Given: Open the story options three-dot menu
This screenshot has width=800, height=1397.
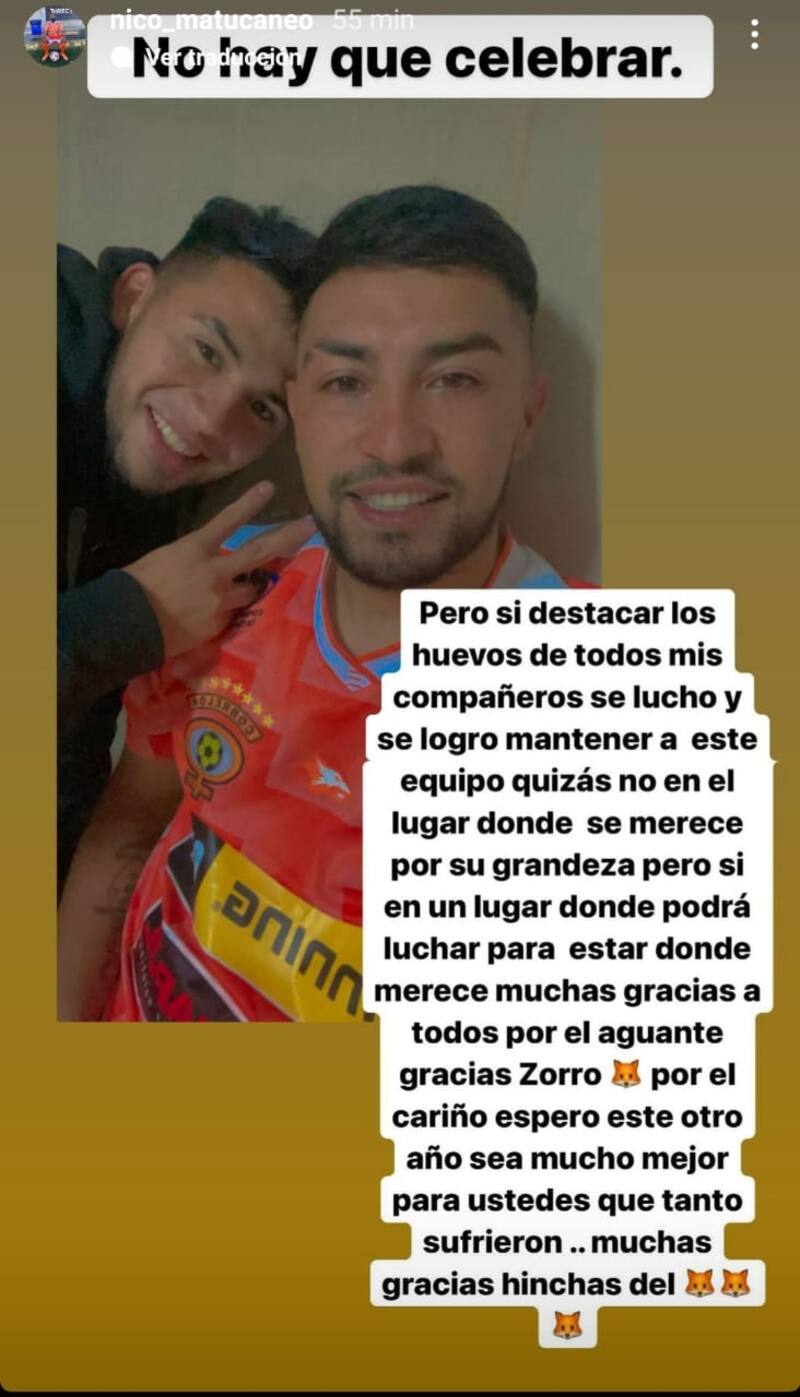Looking at the screenshot, I should tap(754, 35).
